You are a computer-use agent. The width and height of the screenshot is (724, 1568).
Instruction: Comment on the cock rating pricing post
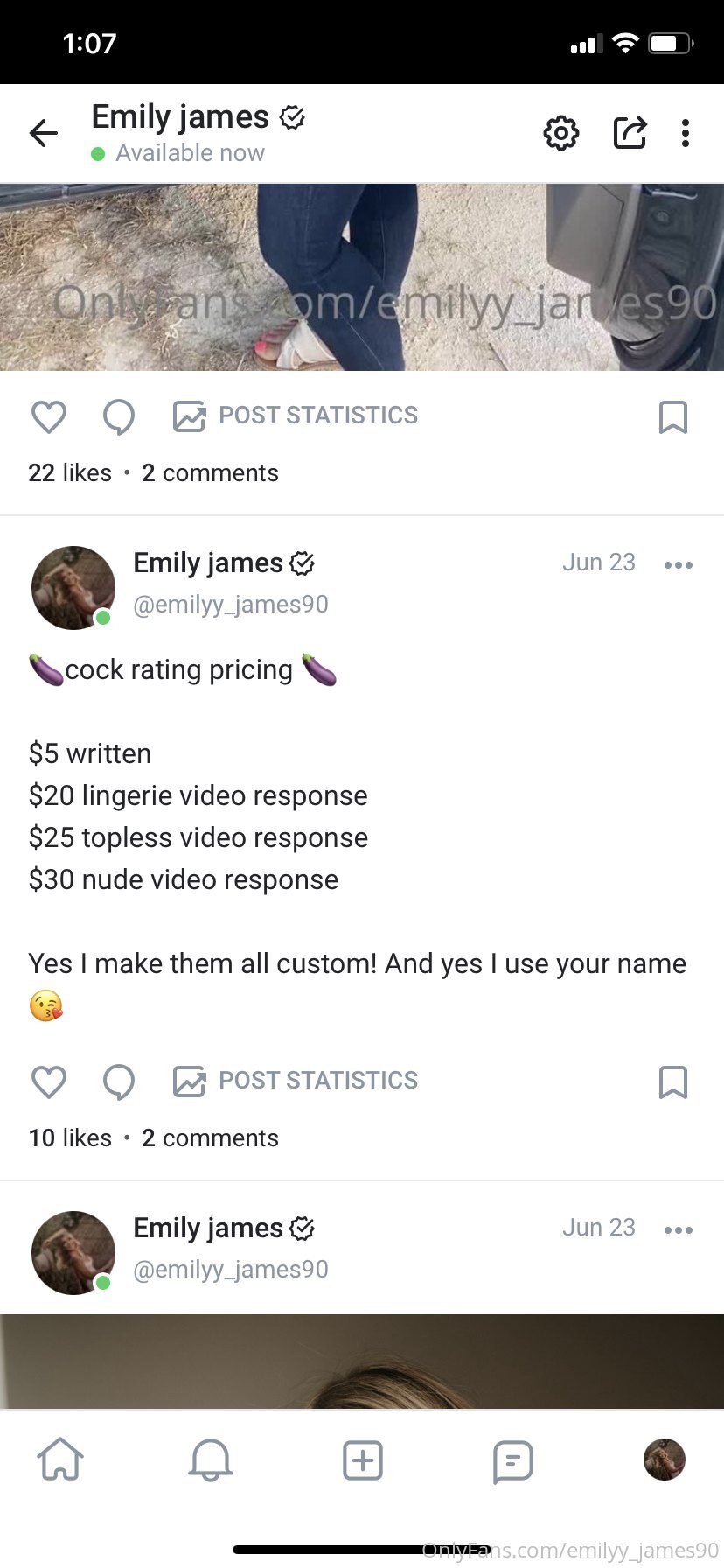pos(119,1082)
